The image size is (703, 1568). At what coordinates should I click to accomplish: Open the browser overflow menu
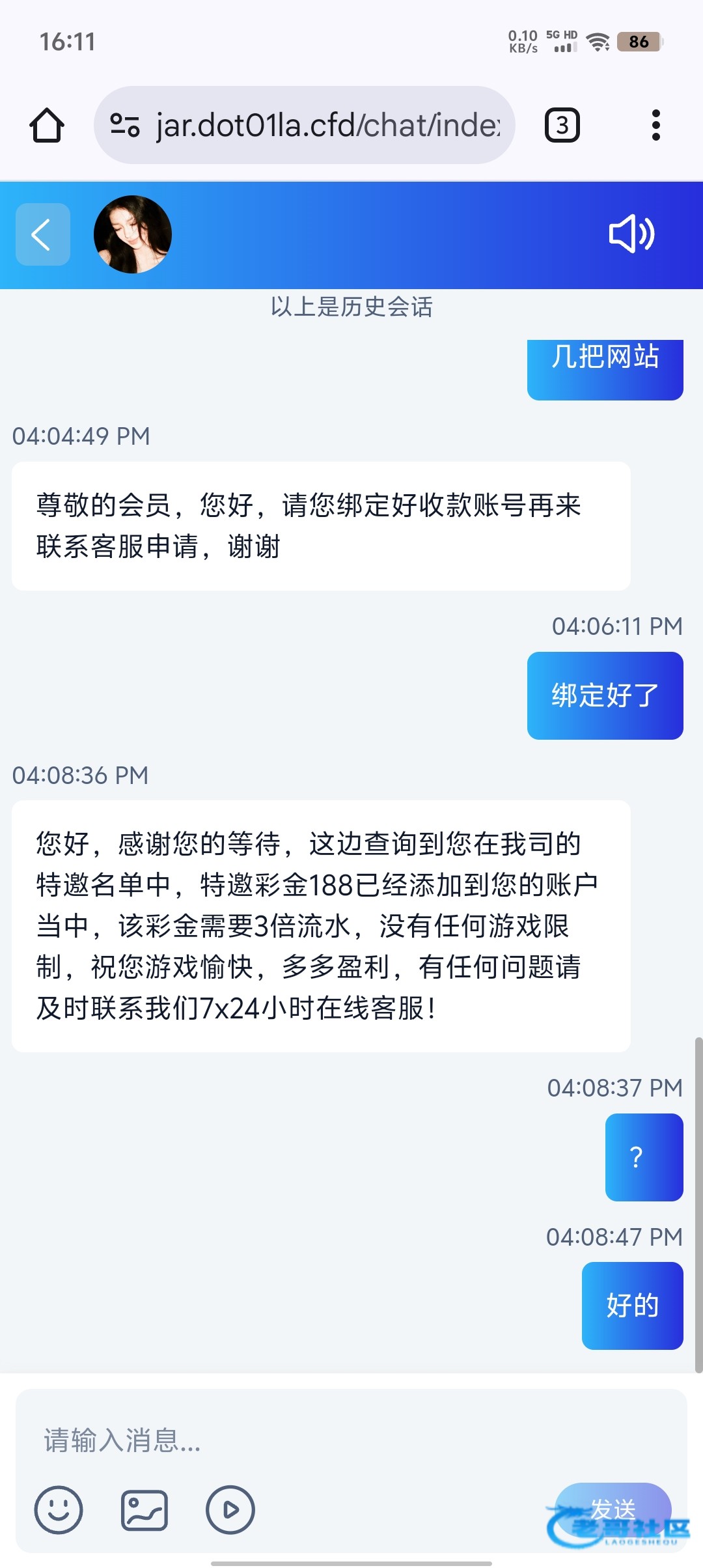point(655,125)
